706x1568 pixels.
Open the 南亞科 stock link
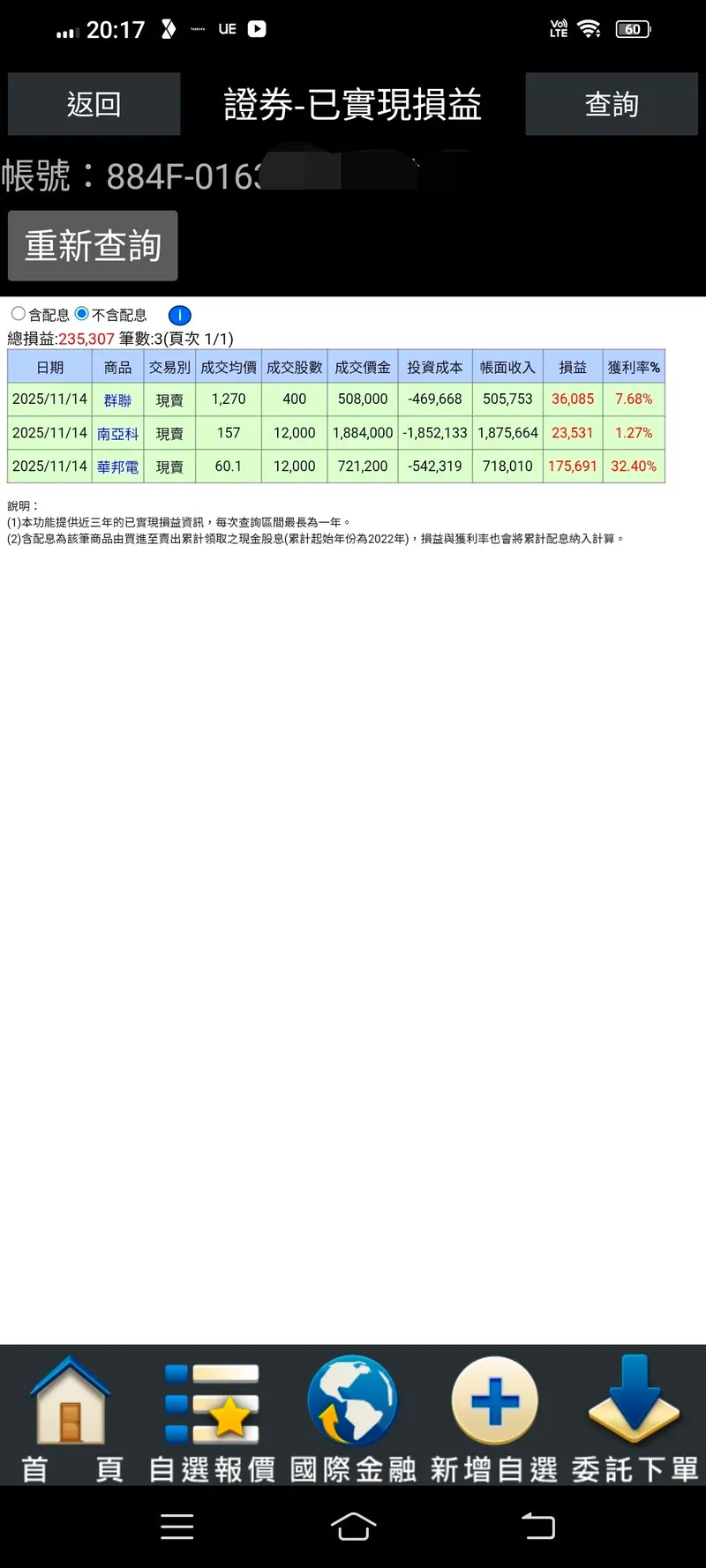[117, 433]
